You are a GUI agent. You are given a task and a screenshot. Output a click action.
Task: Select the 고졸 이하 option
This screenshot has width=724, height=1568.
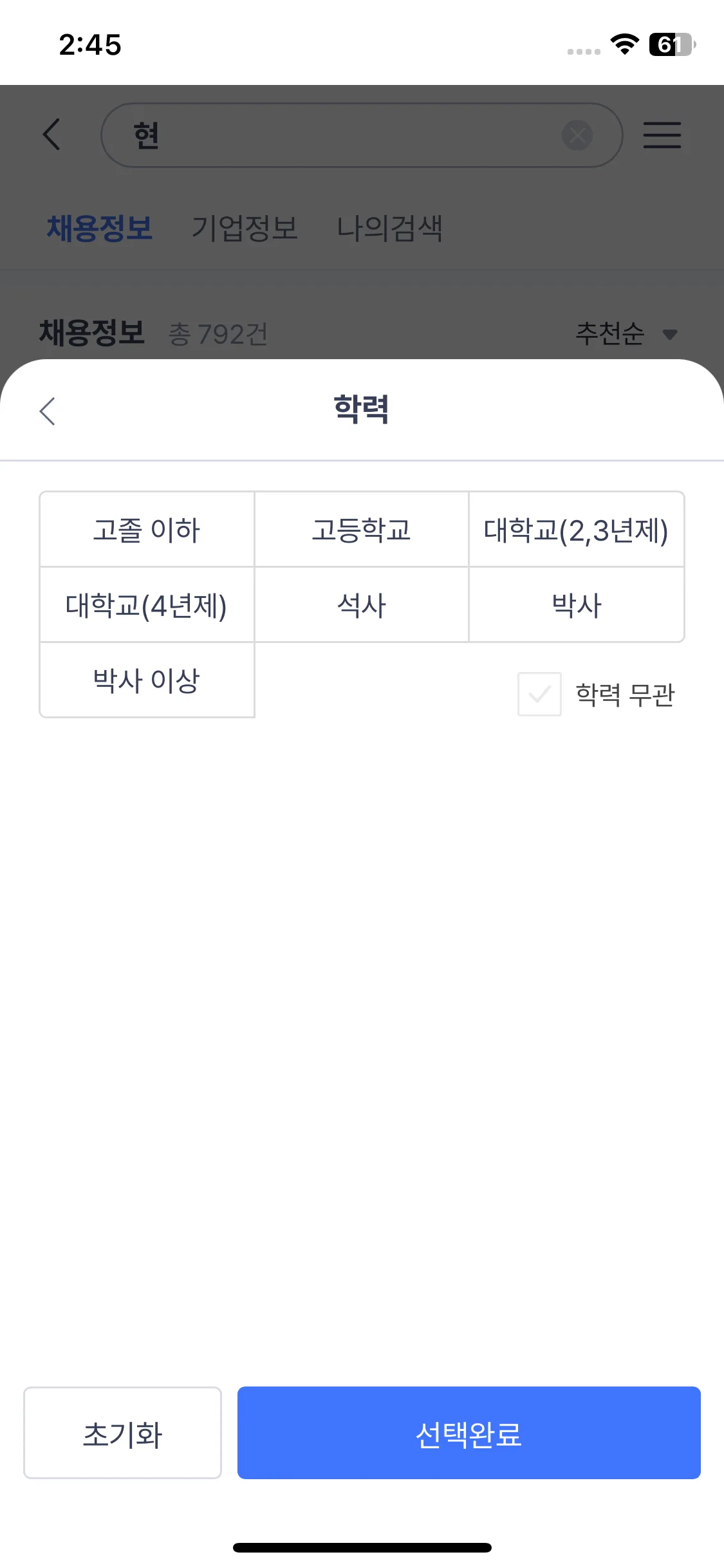coord(147,530)
